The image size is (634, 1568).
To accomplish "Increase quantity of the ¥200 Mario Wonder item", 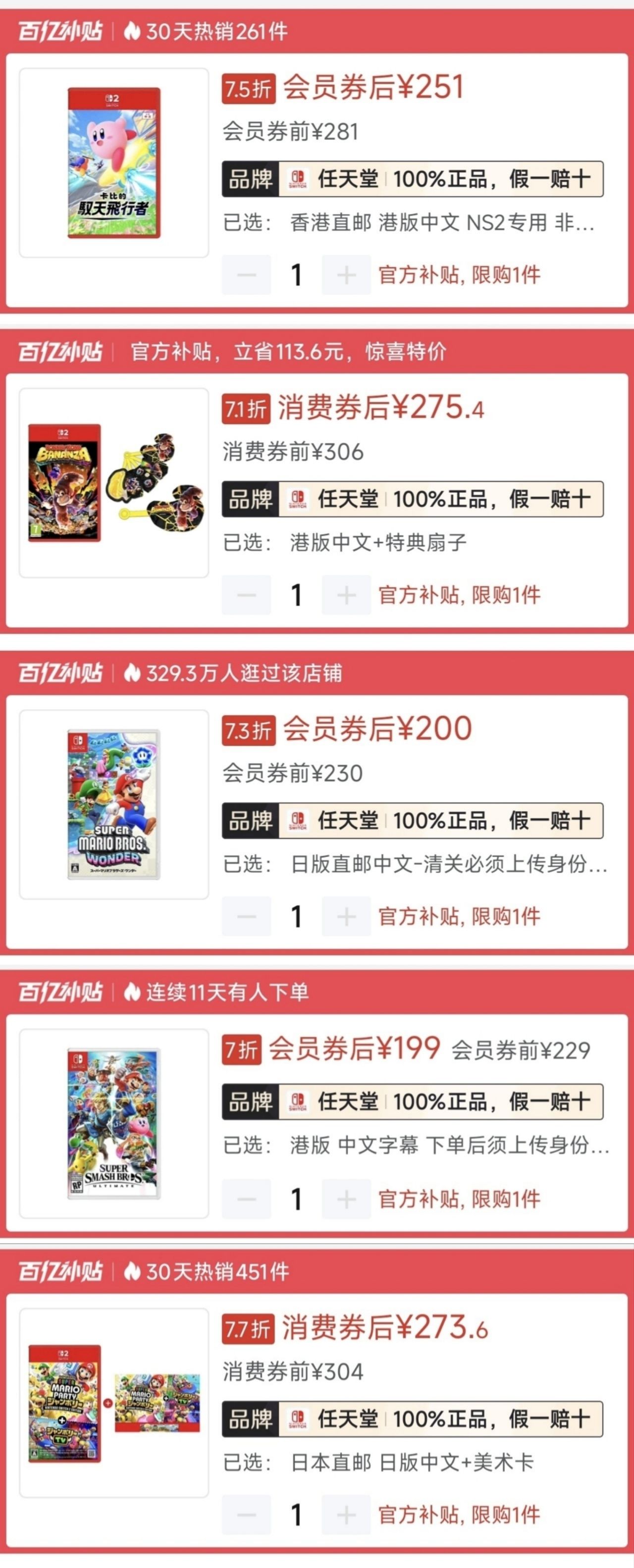I will [x=346, y=916].
